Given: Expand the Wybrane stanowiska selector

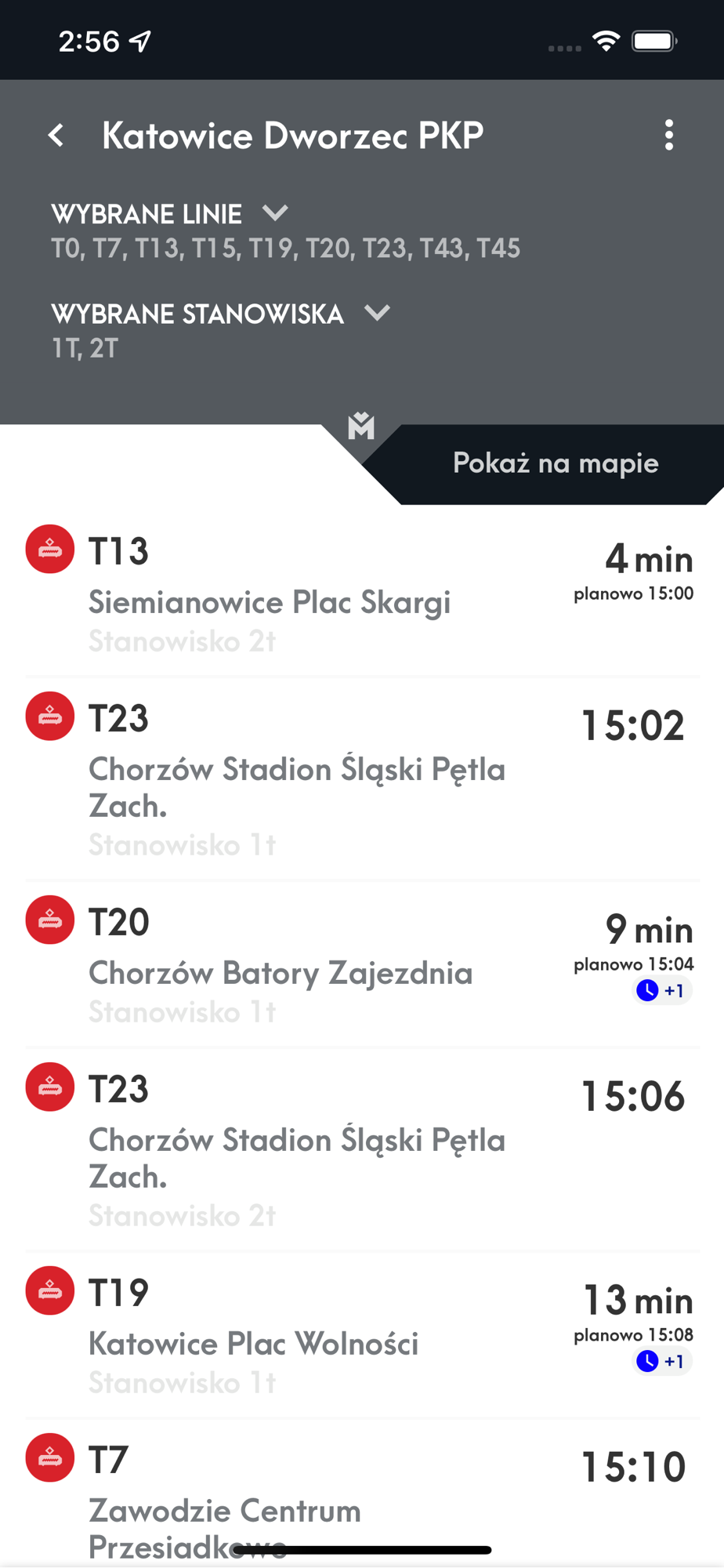Looking at the screenshot, I should [377, 314].
